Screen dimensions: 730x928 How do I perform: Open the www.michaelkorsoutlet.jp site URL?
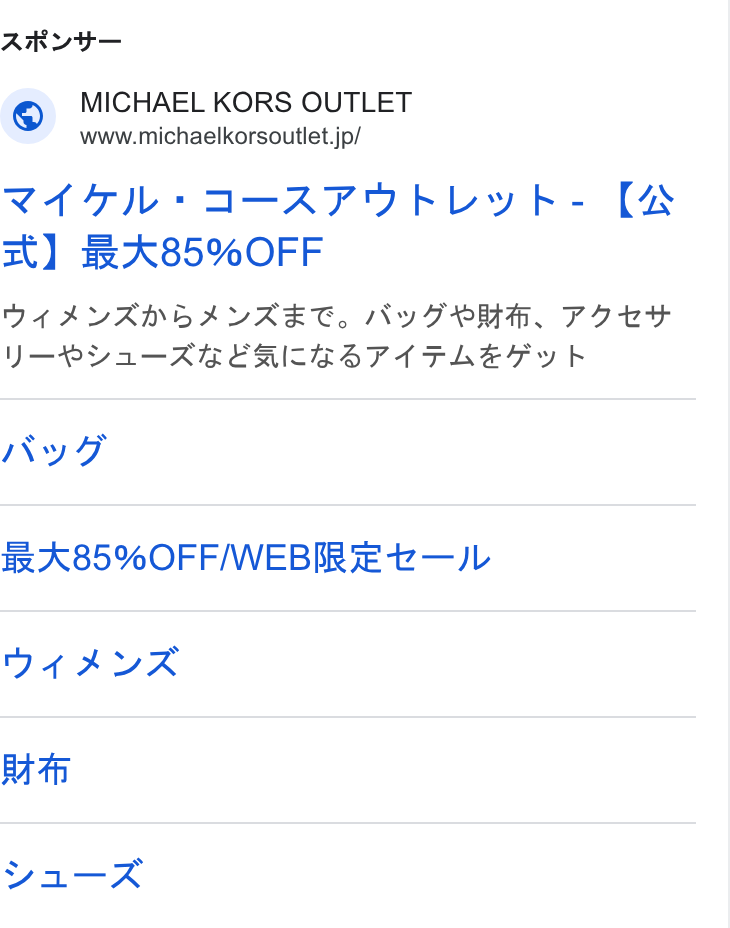click(220, 137)
